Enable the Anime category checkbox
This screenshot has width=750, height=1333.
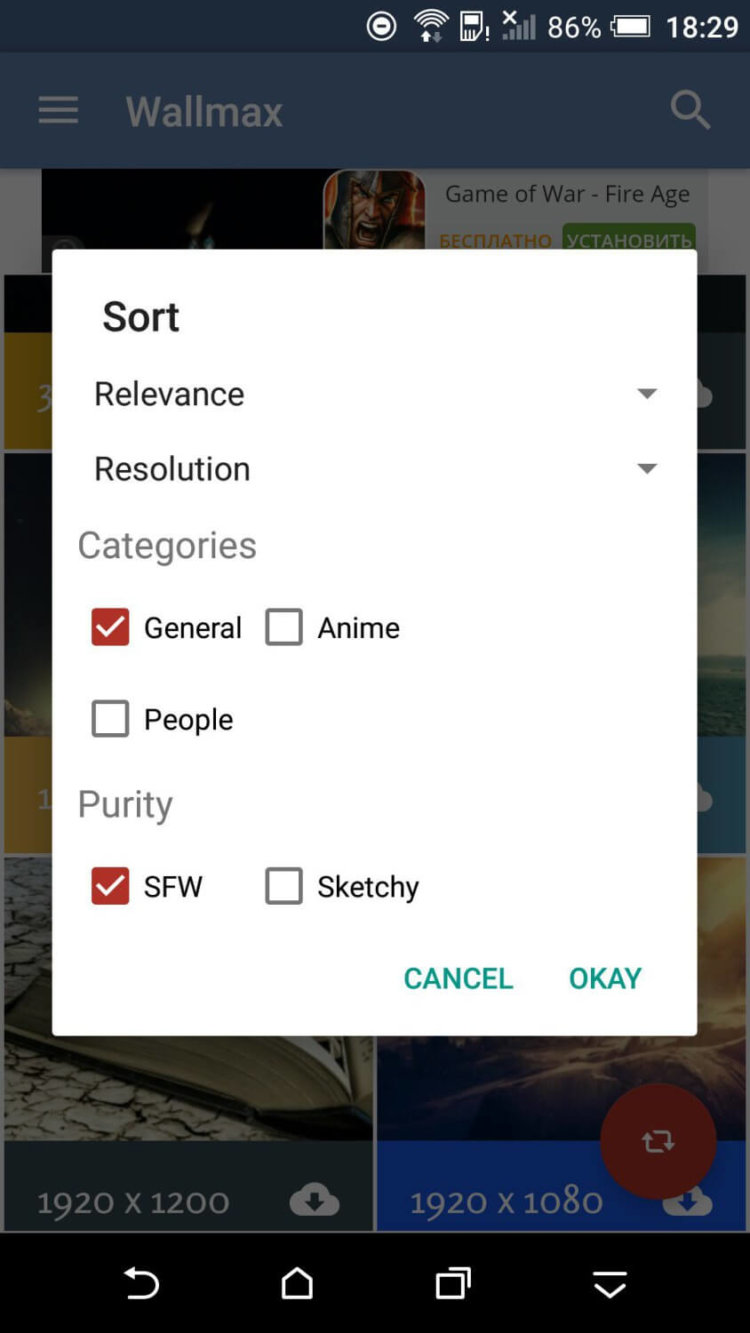(x=284, y=628)
